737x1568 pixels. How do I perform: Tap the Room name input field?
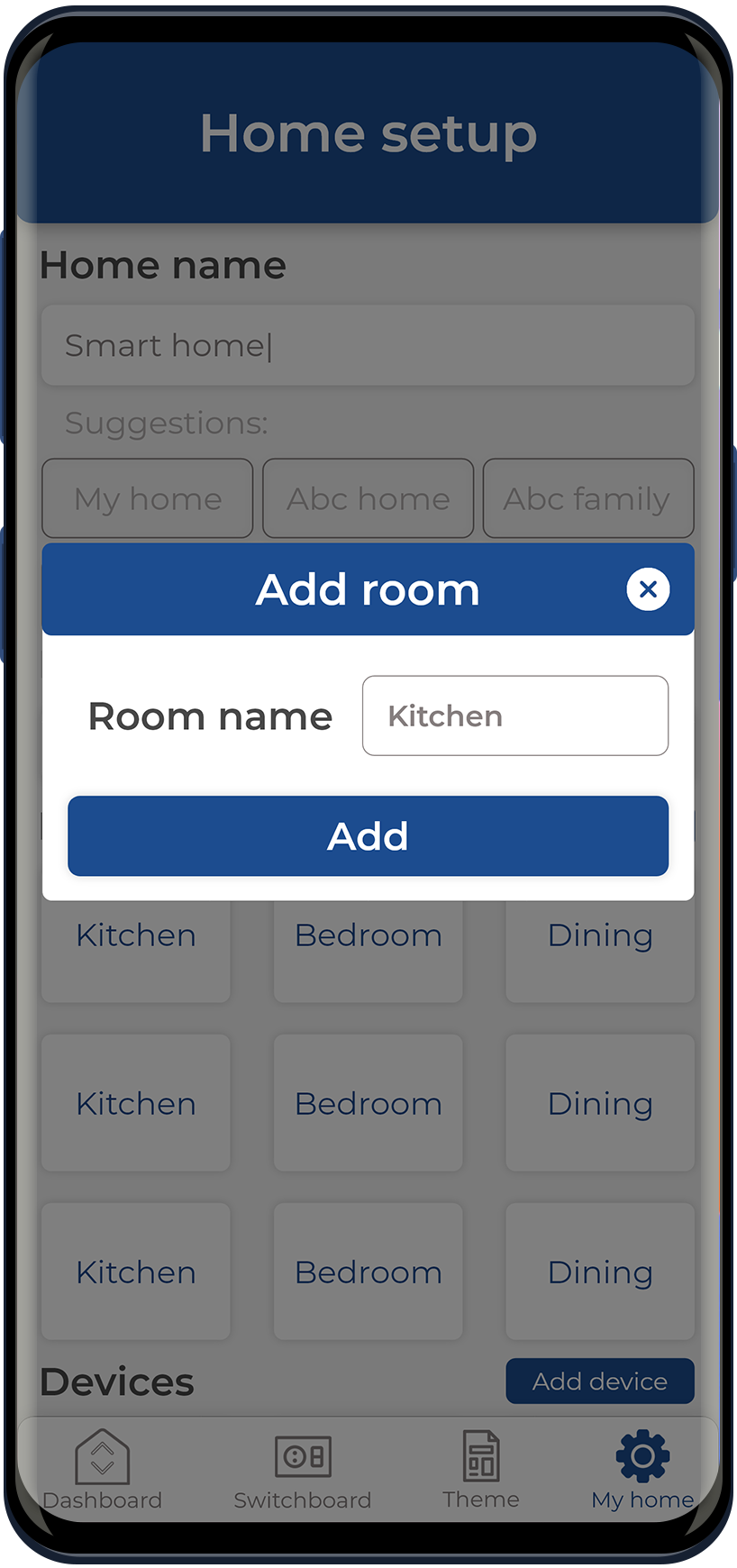pyautogui.click(x=514, y=716)
